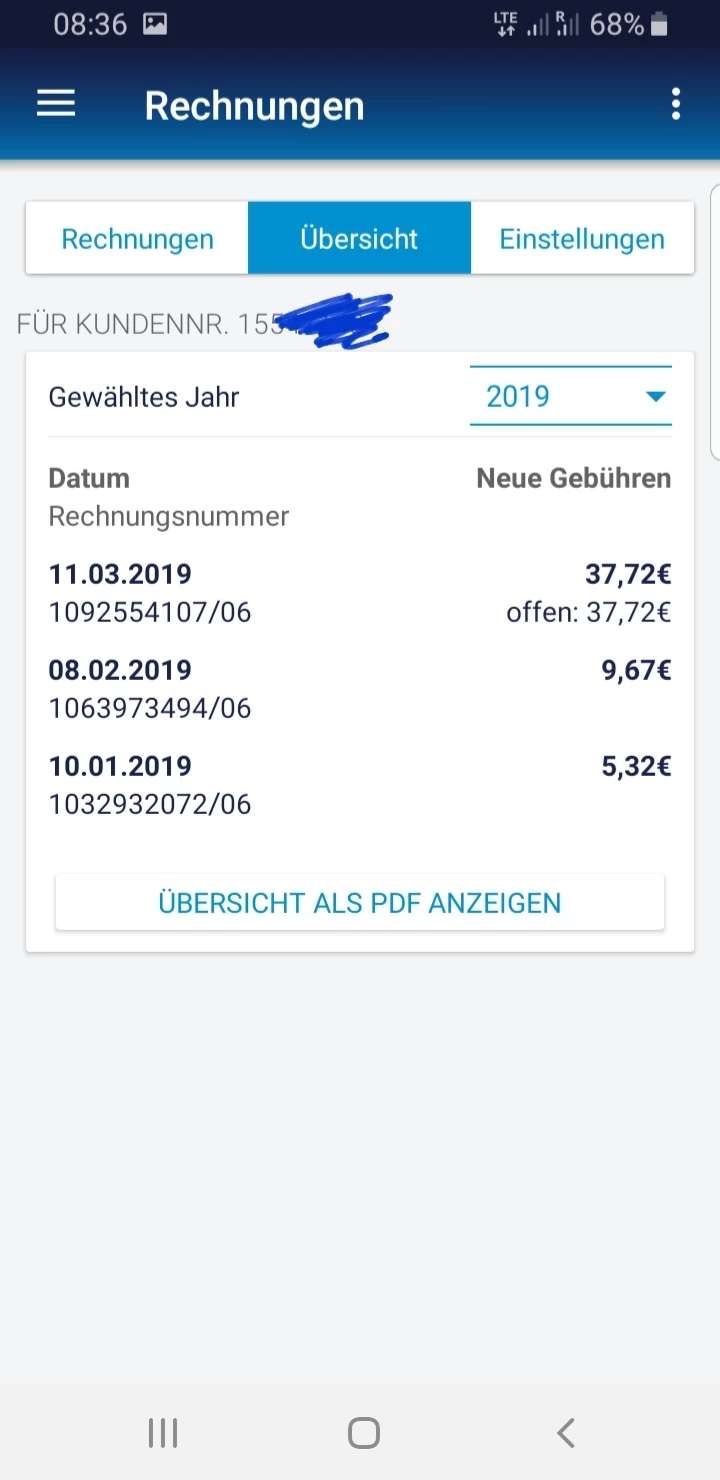Open the three-dot overflow menu
The image size is (720, 1480).
point(676,104)
